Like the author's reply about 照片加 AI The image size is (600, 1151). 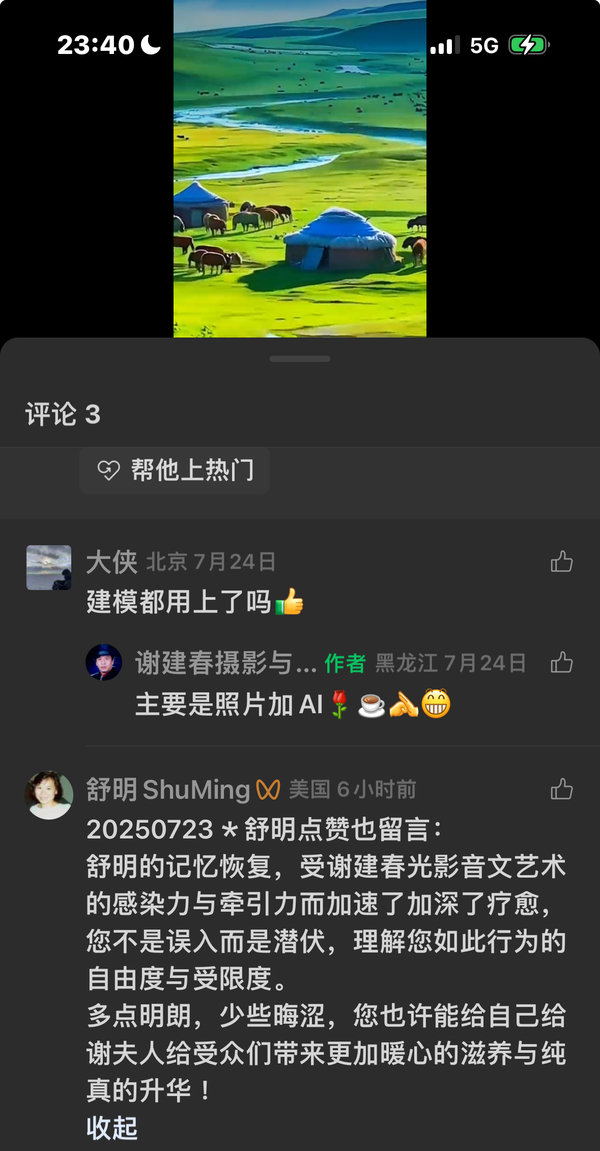(562, 662)
